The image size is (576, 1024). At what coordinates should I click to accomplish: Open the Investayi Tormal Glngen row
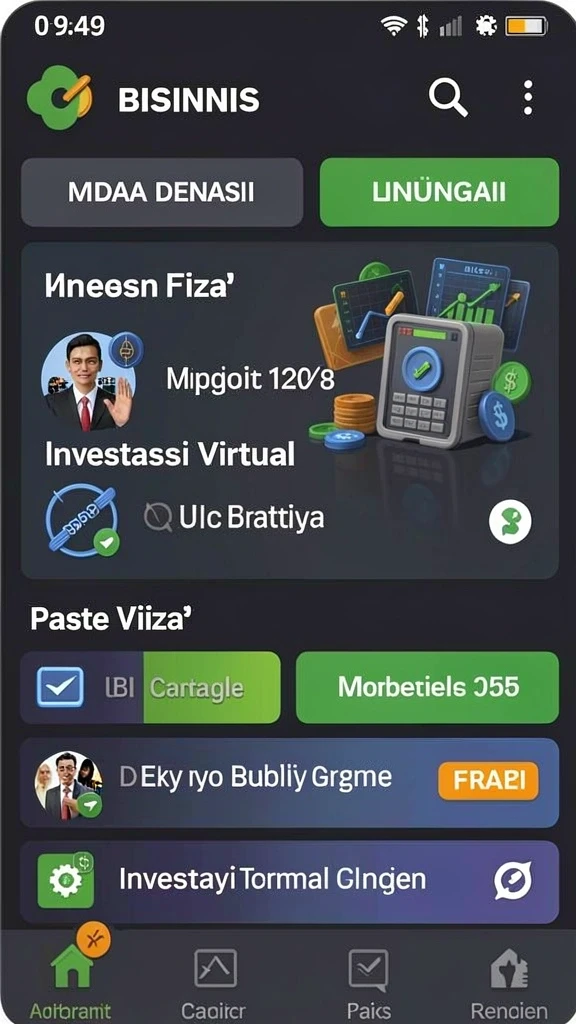click(x=289, y=881)
